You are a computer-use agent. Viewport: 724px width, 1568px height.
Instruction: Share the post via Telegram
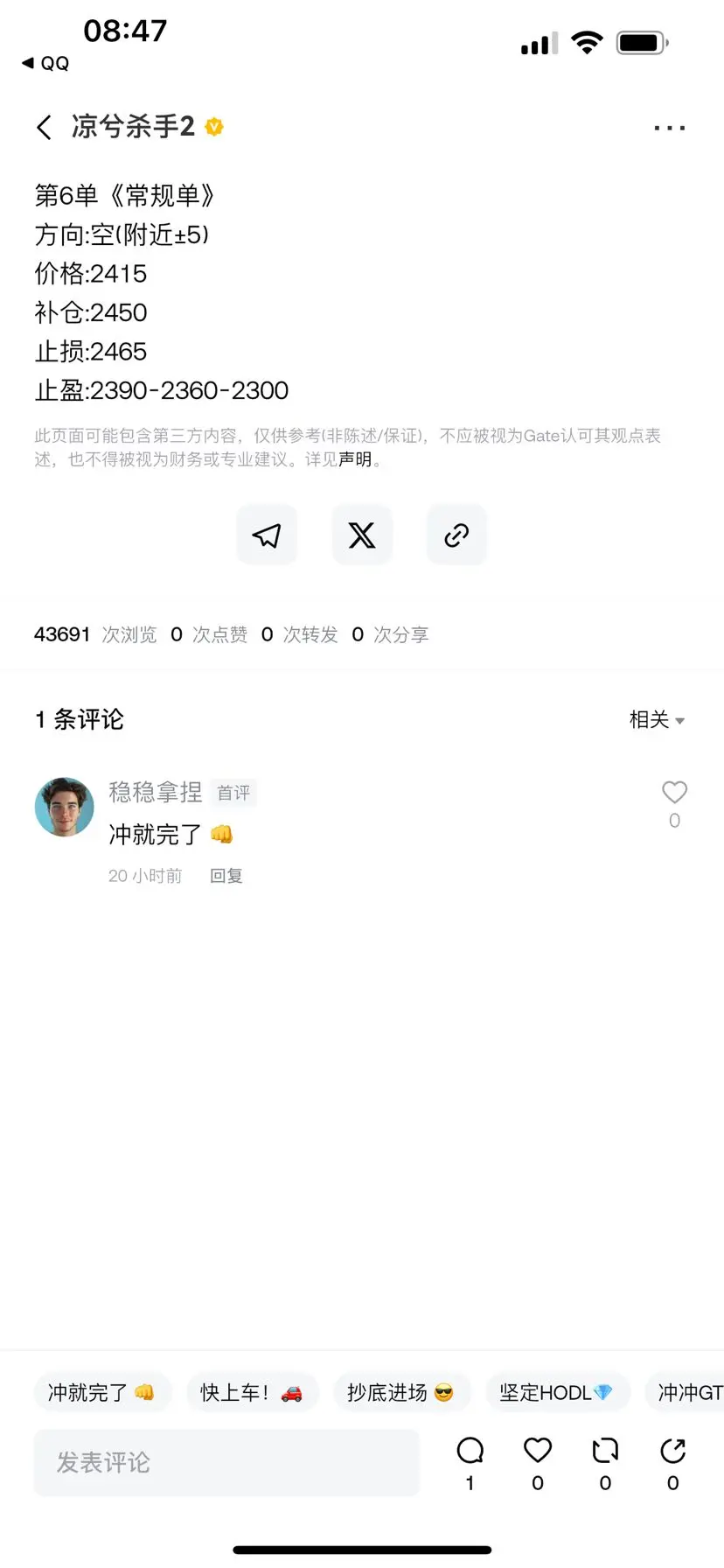(x=267, y=535)
